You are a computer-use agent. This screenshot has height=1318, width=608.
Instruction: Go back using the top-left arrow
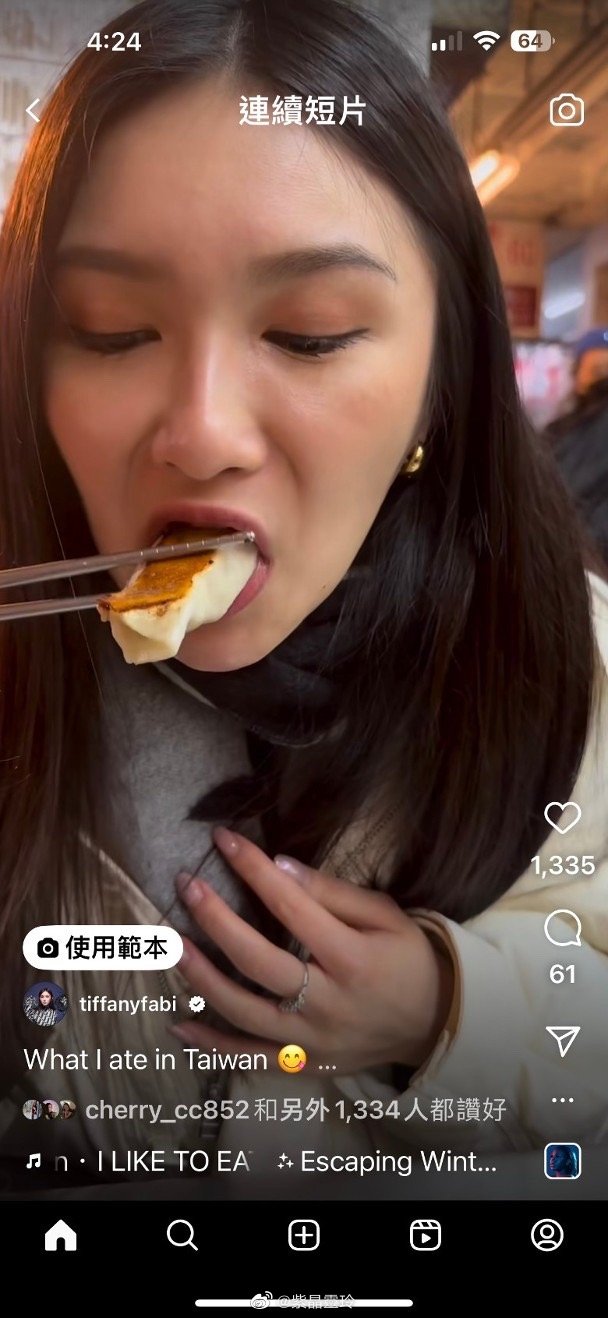pyautogui.click(x=33, y=110)
